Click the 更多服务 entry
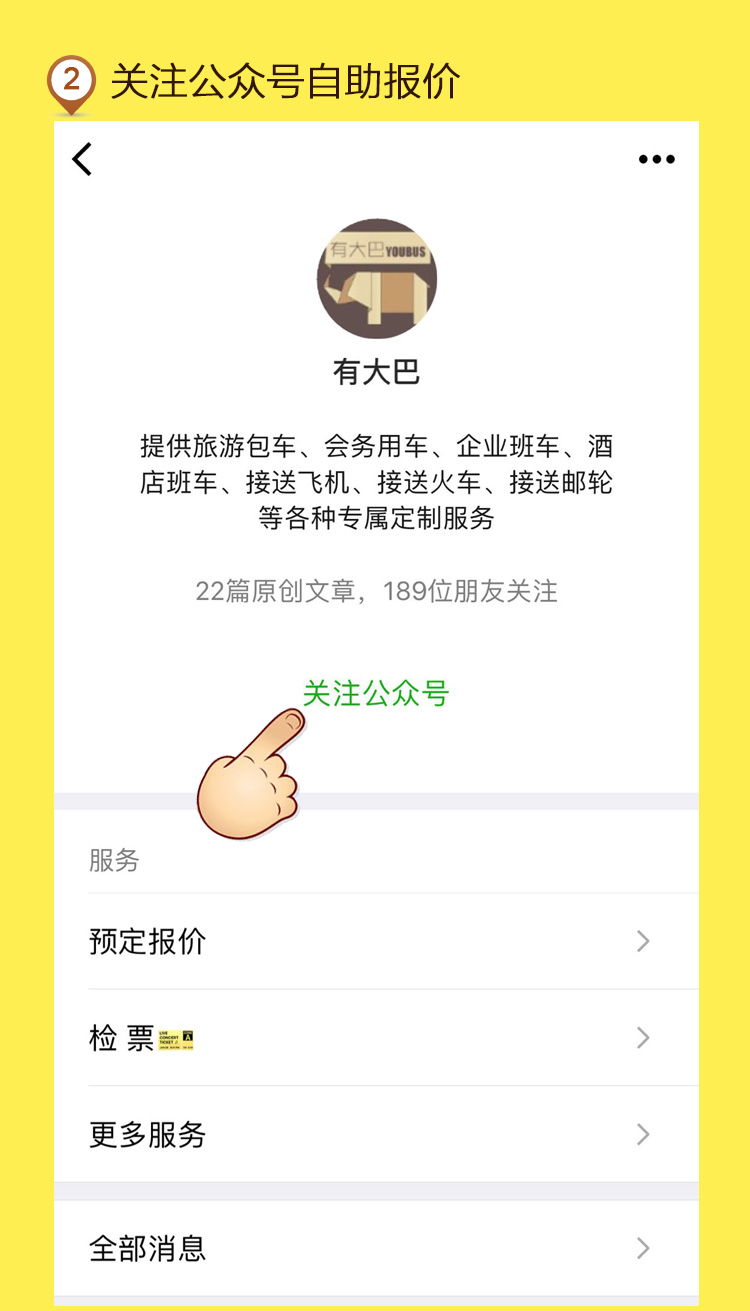750x1311 pixels. coord(147,1134)
